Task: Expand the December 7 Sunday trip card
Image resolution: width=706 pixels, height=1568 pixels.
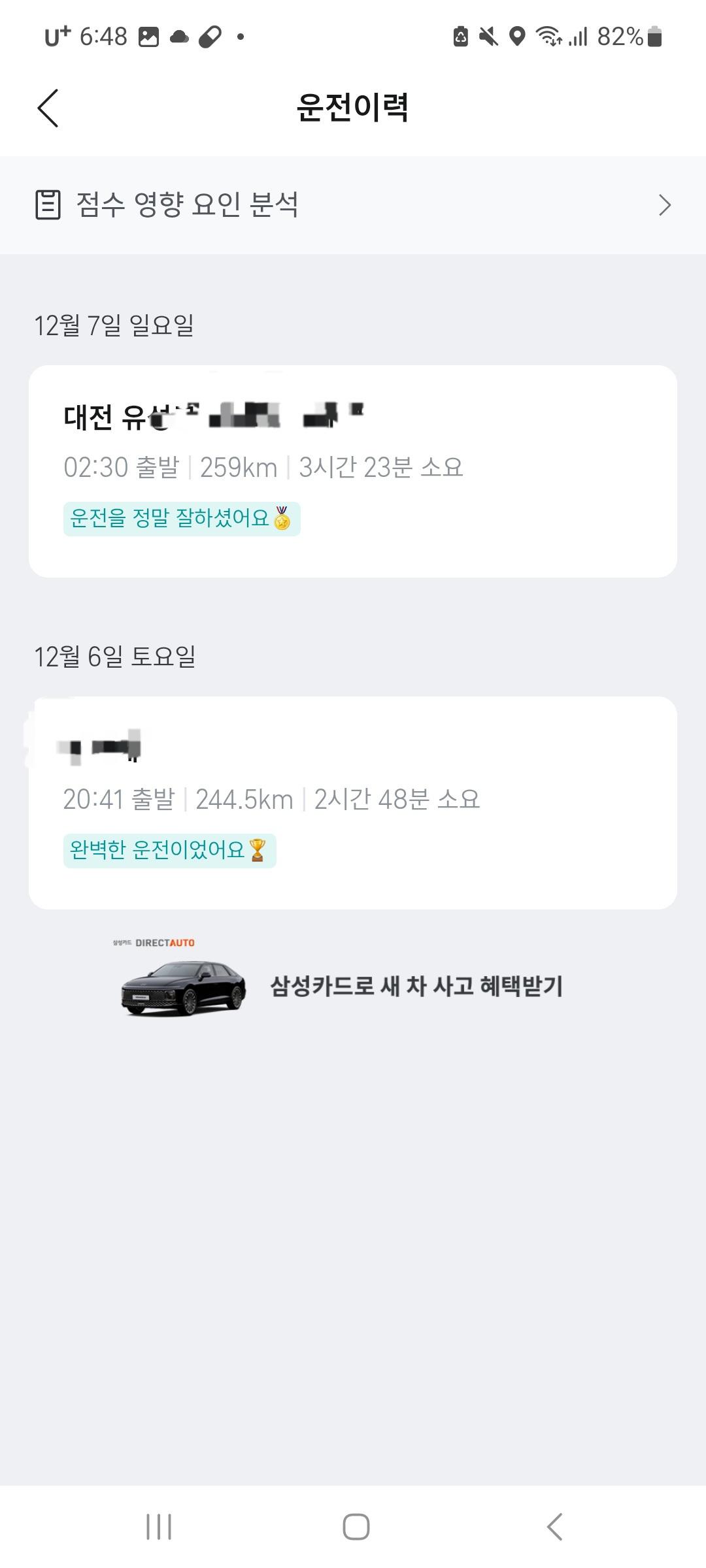Action: (x=353, y=470)
